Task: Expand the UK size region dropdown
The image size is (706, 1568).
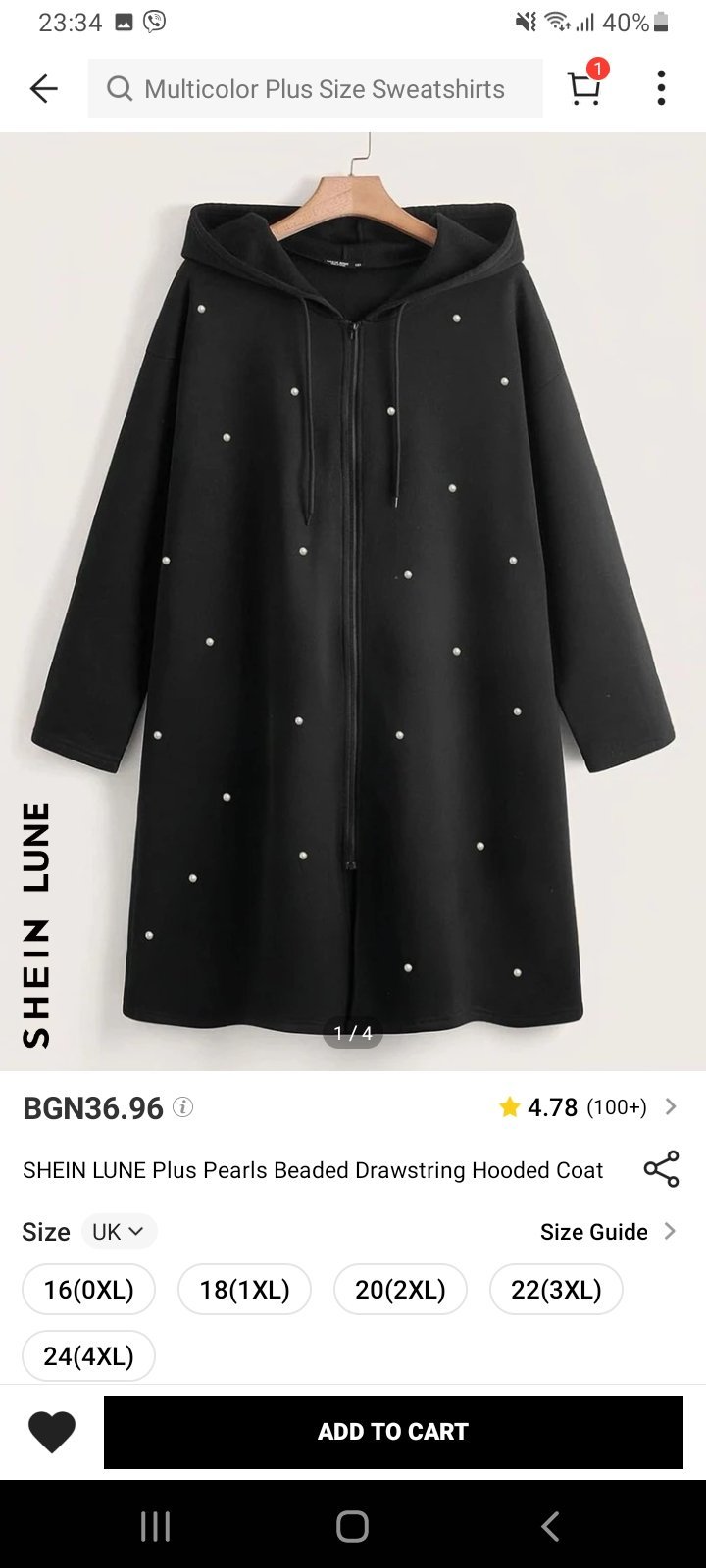Action: tap(118, 1232)
